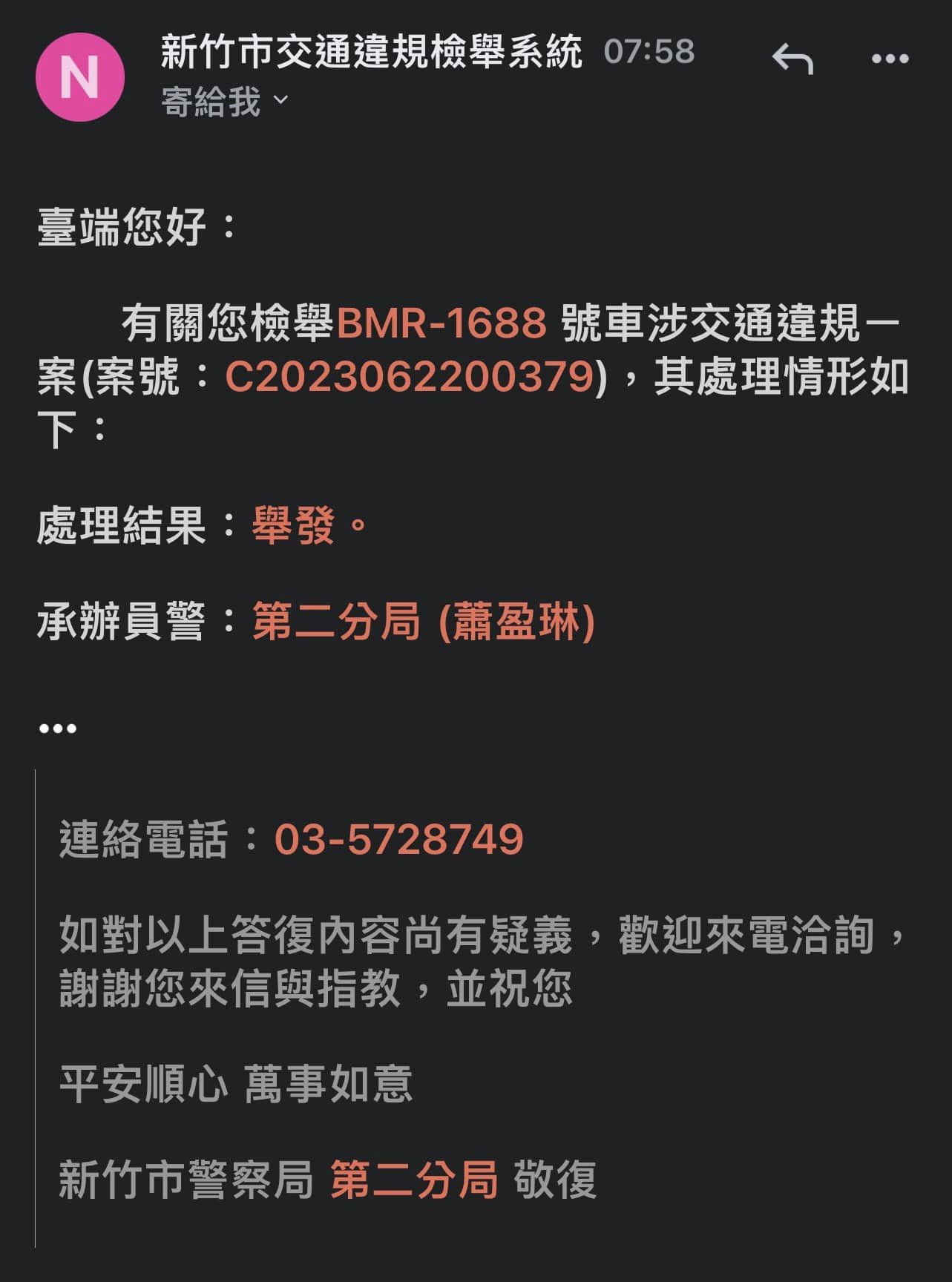Screen dimensions: 952x1282
Task: Reply to this email
Action: [x=792, y=59]
